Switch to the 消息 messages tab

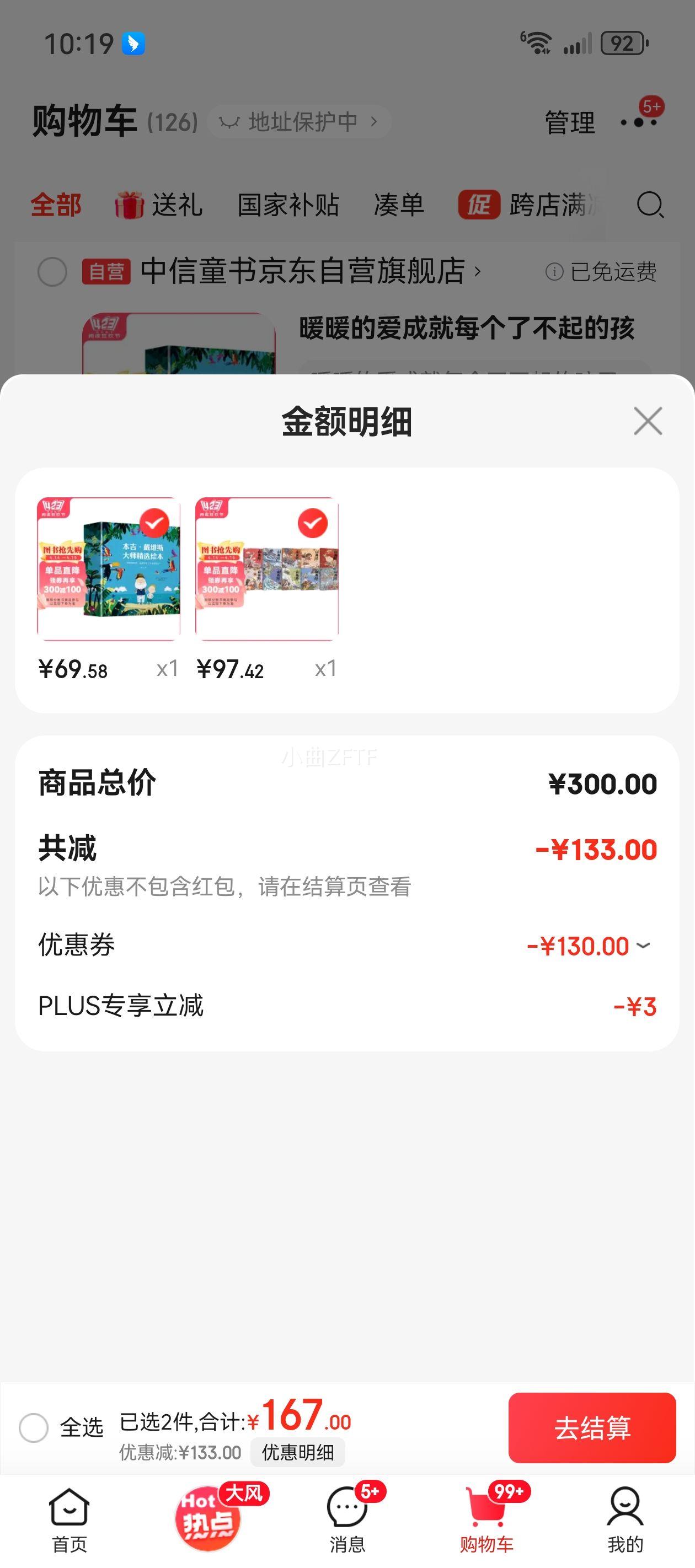pyautogui.click(x=347, y=1519)
